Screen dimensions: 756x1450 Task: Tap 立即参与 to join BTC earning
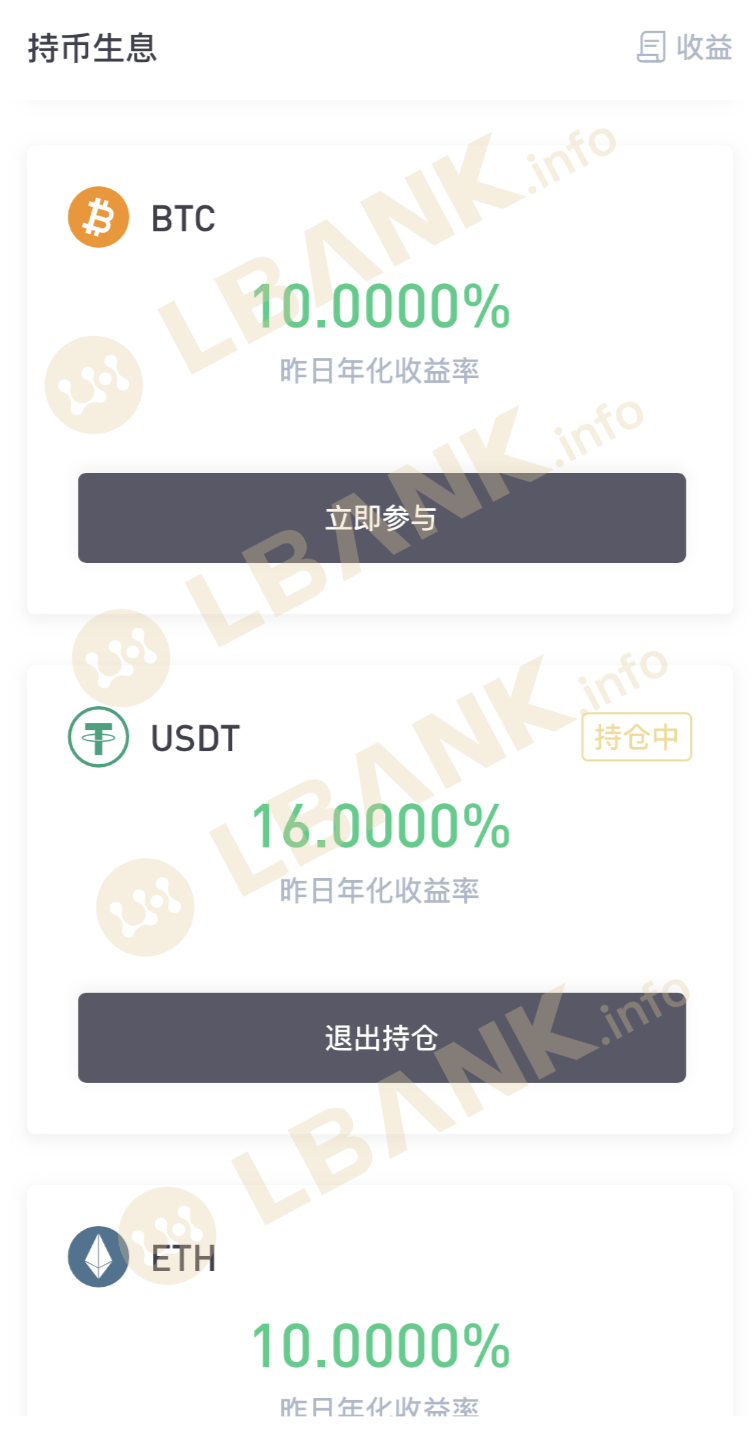pyautogui.click(x=380, y=518)
